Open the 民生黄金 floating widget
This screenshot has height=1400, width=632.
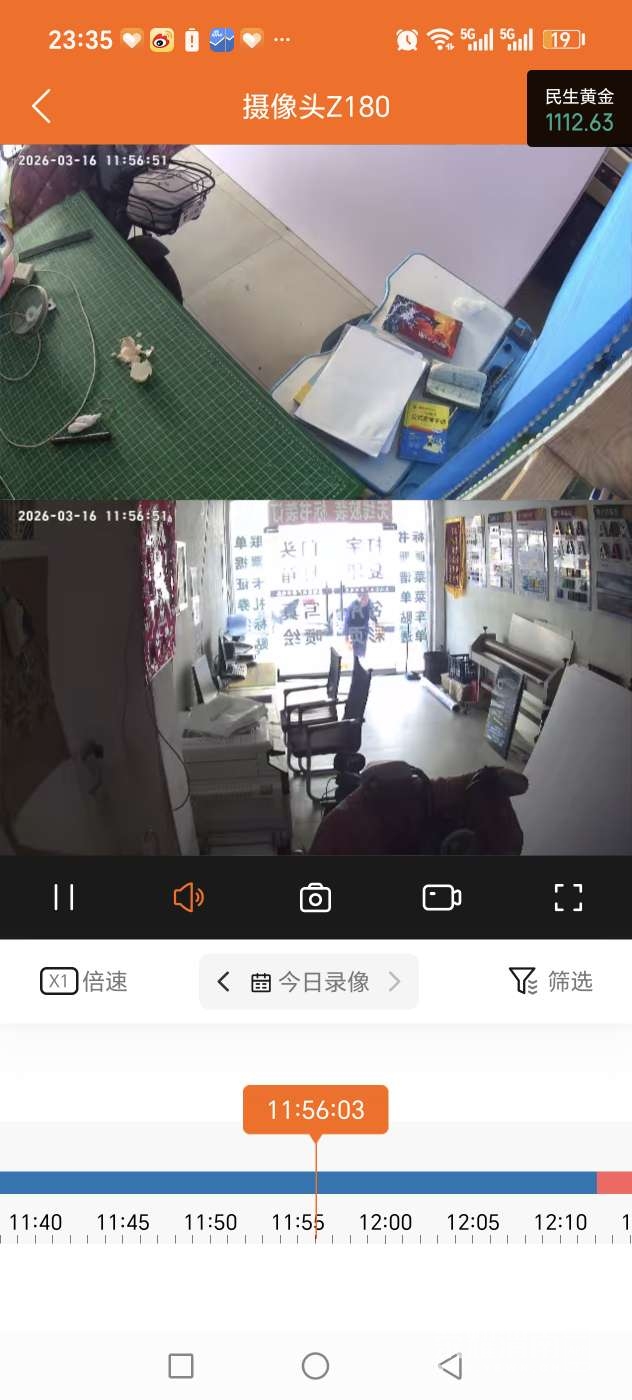click(x=579, y=109)
